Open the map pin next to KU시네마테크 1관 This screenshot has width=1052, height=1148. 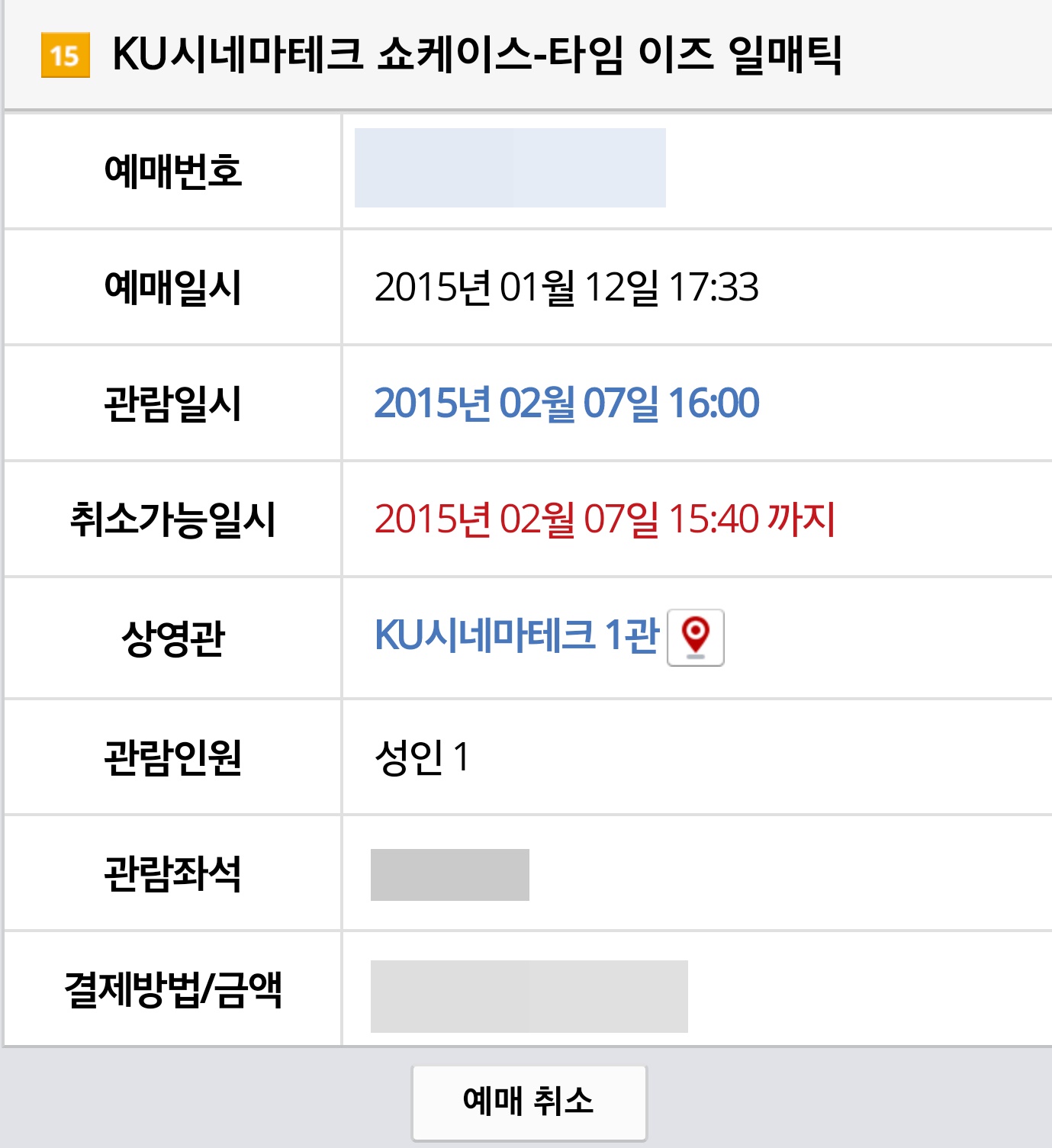[695, 637]
